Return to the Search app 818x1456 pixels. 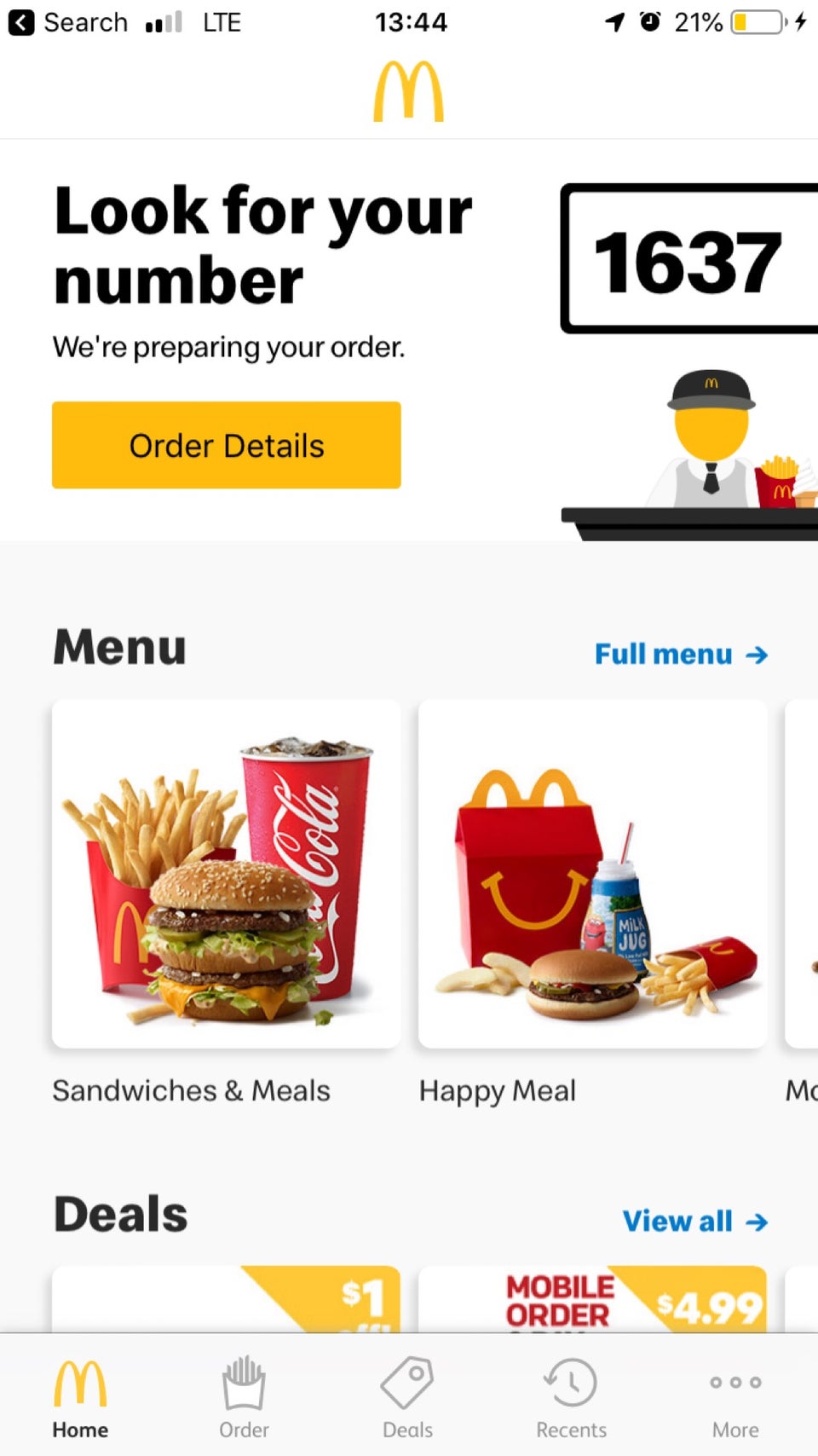[68, 22]
